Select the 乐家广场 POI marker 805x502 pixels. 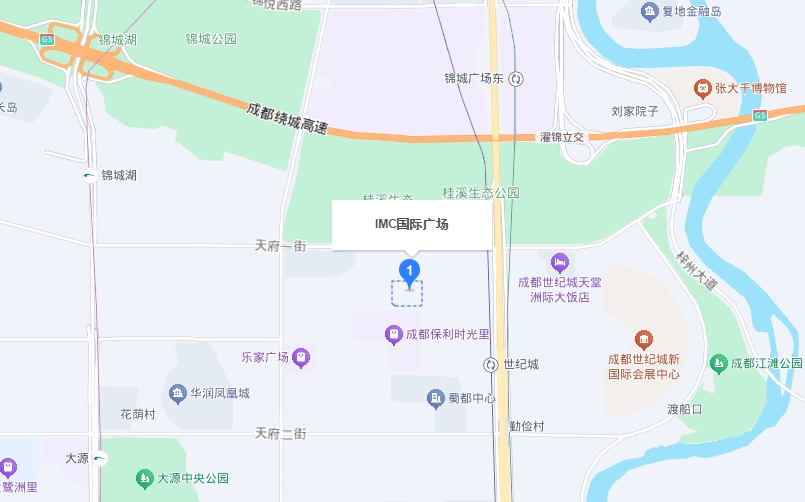tap(301, 357)
